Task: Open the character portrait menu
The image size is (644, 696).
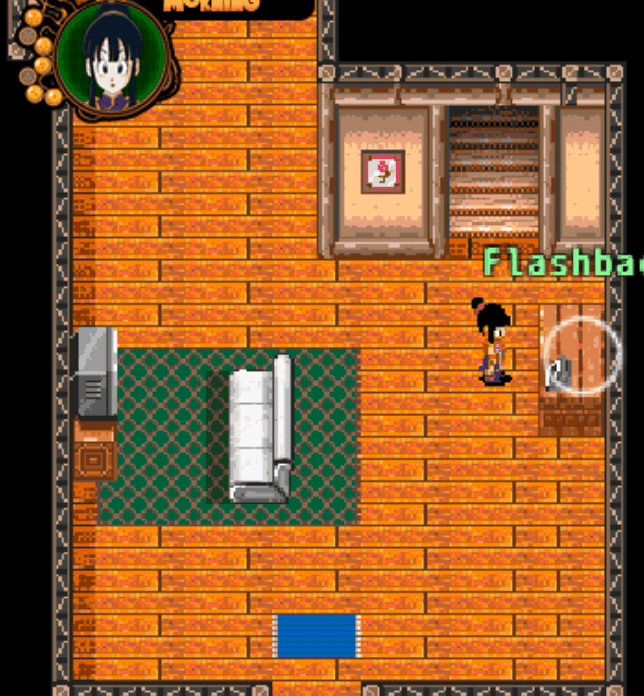Action: (x=111, y=59)
